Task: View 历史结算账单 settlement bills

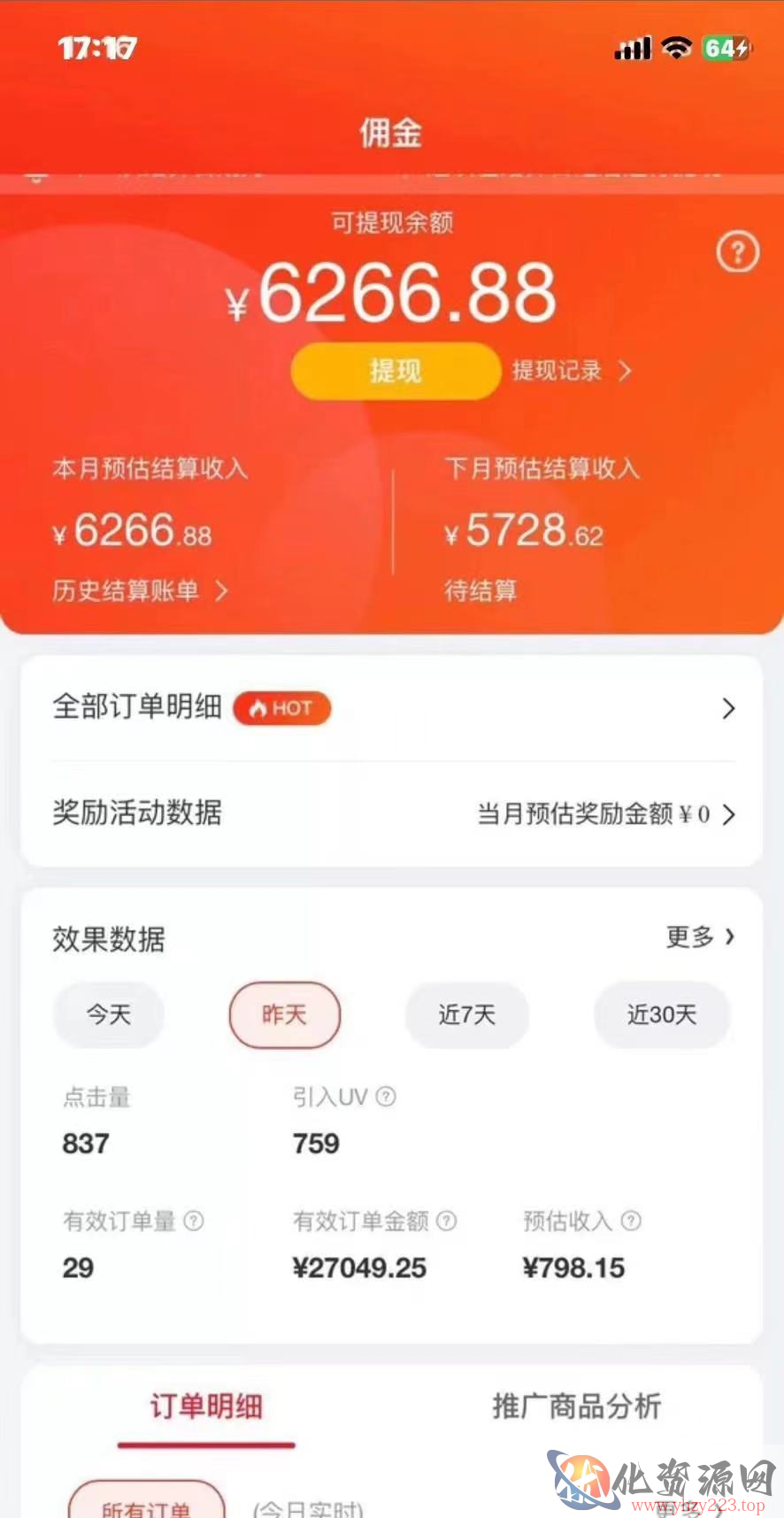Action: pos(140,590)
